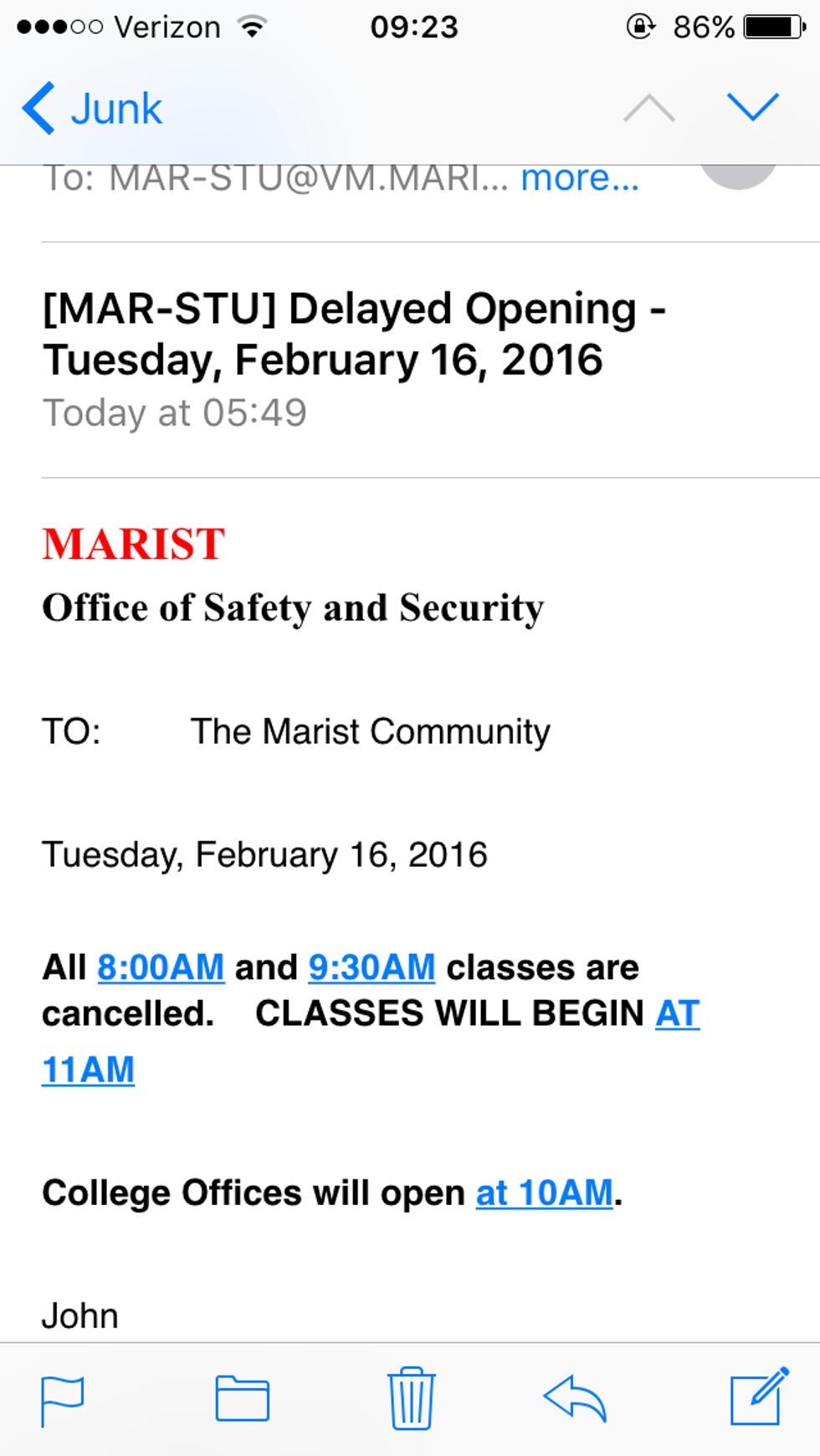Move message using the folder icon
Screen dimensions: 820x1456
tap(242, 1398)
